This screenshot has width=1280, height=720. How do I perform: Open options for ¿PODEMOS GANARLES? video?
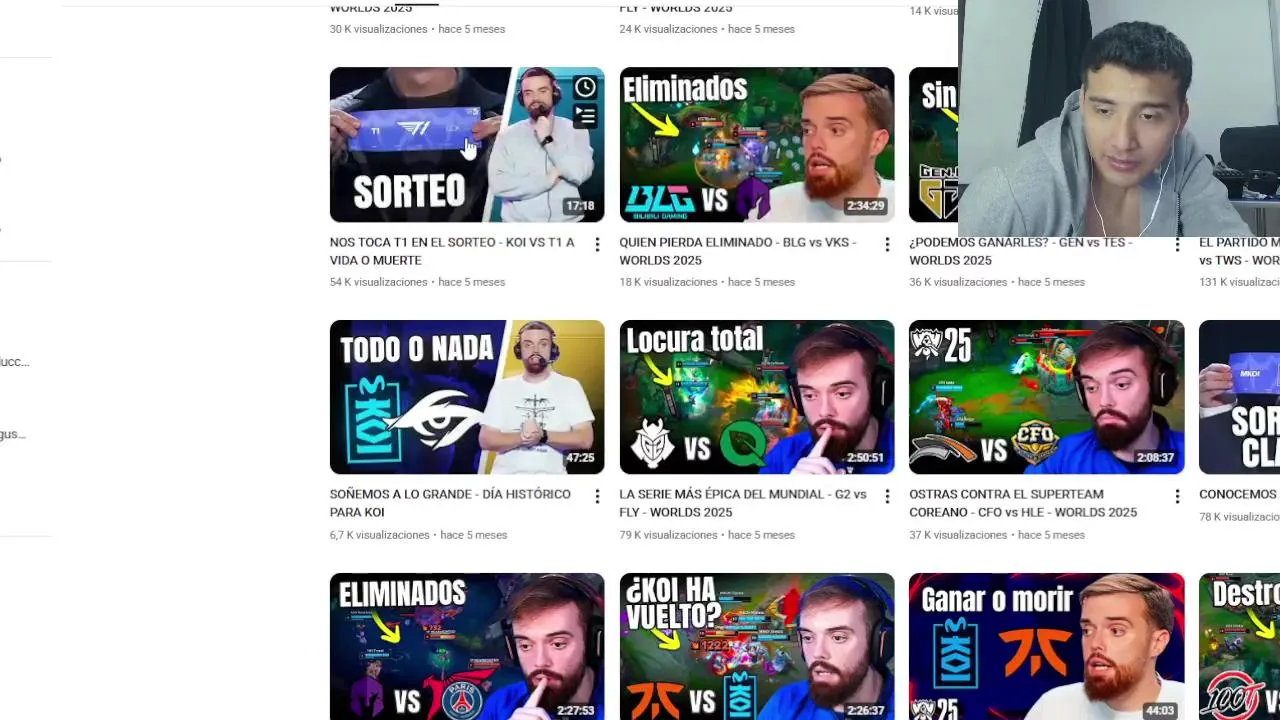pyautogui.click(x=1177, y=244)
